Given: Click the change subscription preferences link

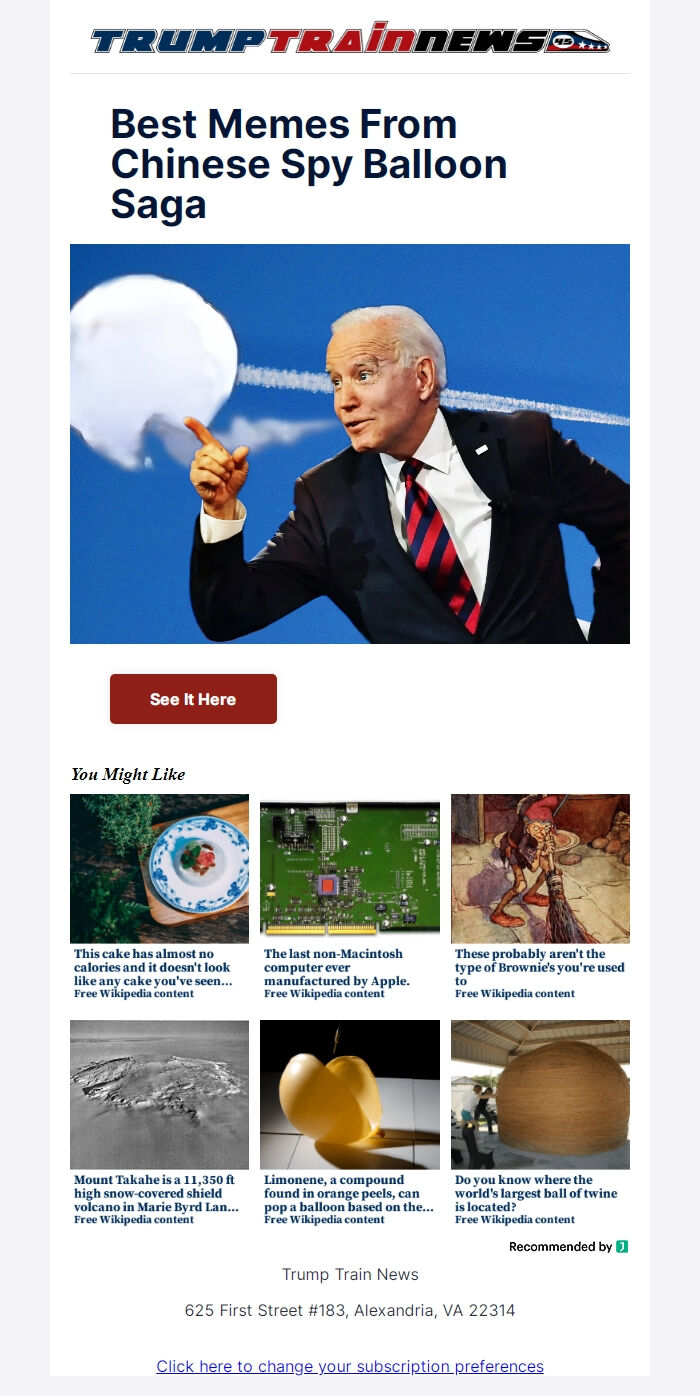Looking at the screenshot, I should pyautogui.click(x=350, y=1366).
